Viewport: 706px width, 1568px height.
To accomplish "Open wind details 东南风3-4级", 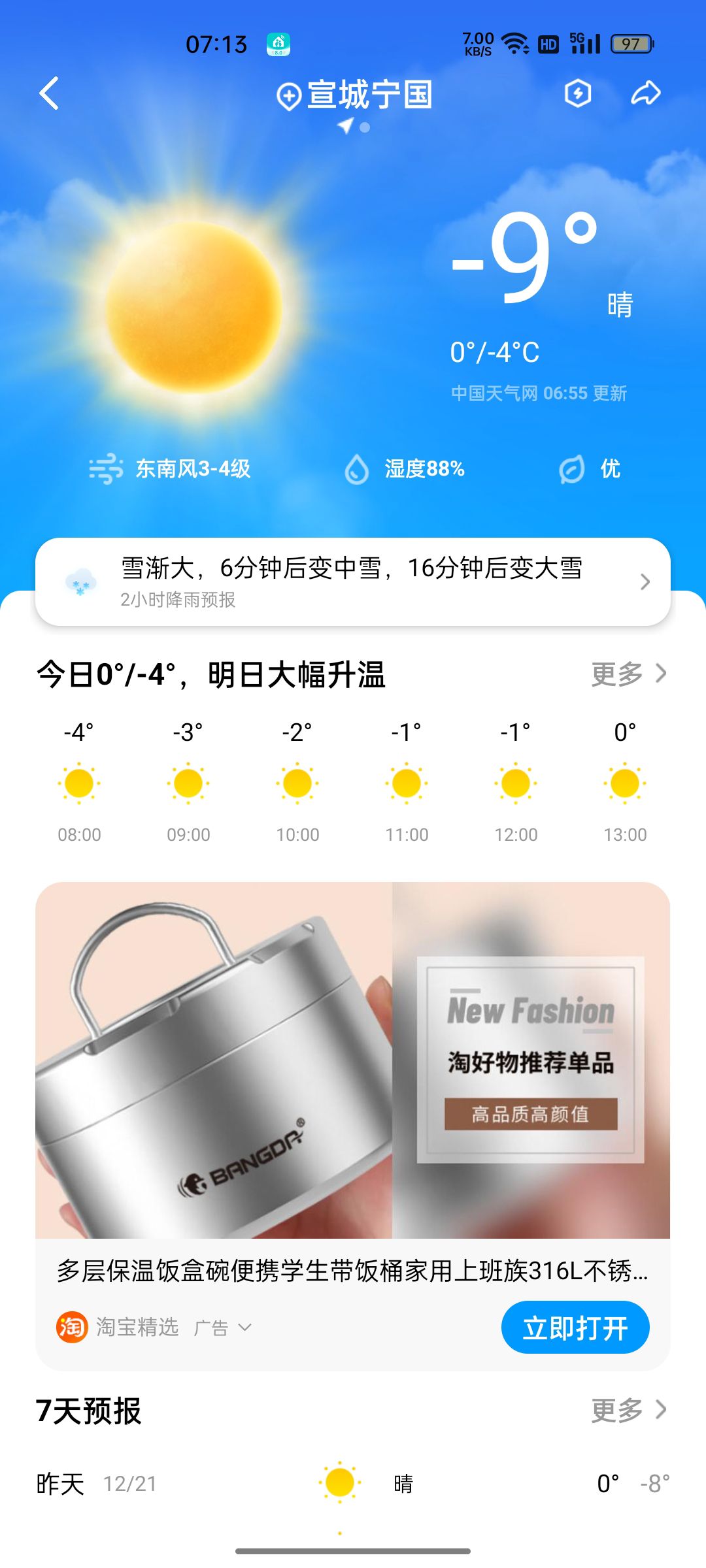I will [x=171, y=468].
